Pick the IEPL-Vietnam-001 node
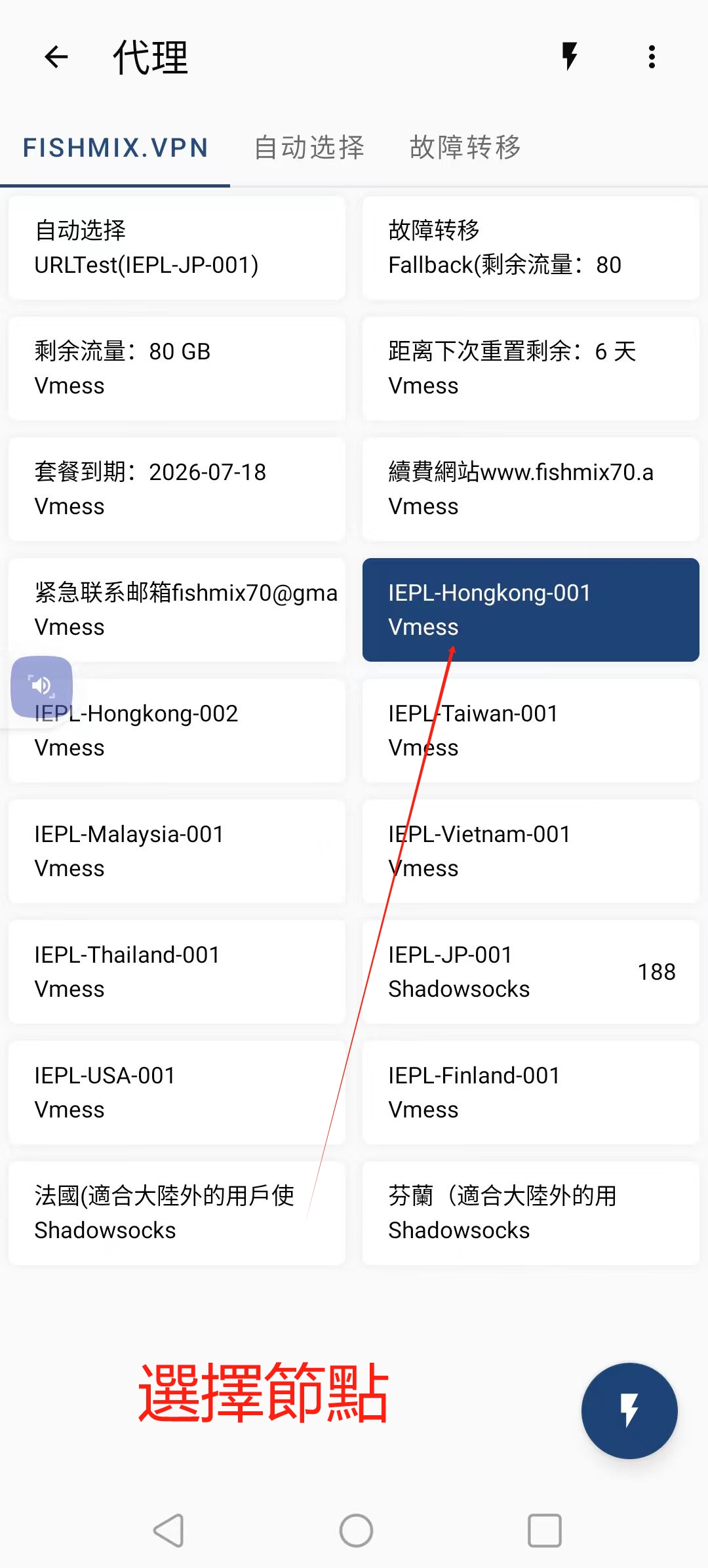The width and height of the screenshot is (708, 1568). pyautogui.click(x=531, y=851)
